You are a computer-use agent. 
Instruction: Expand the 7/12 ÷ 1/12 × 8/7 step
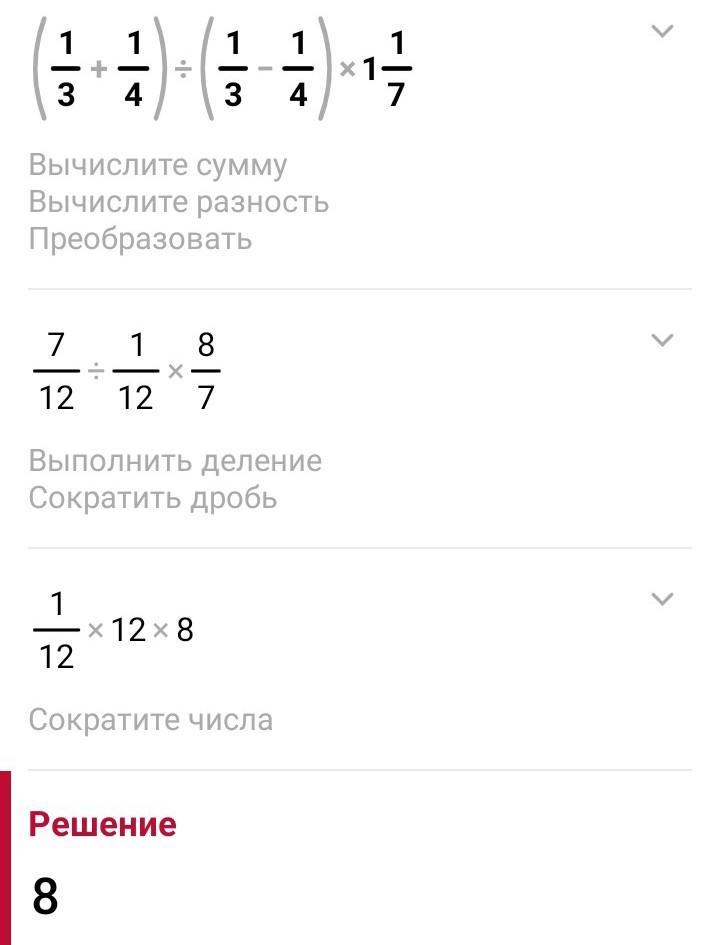(x=661, y=341)
